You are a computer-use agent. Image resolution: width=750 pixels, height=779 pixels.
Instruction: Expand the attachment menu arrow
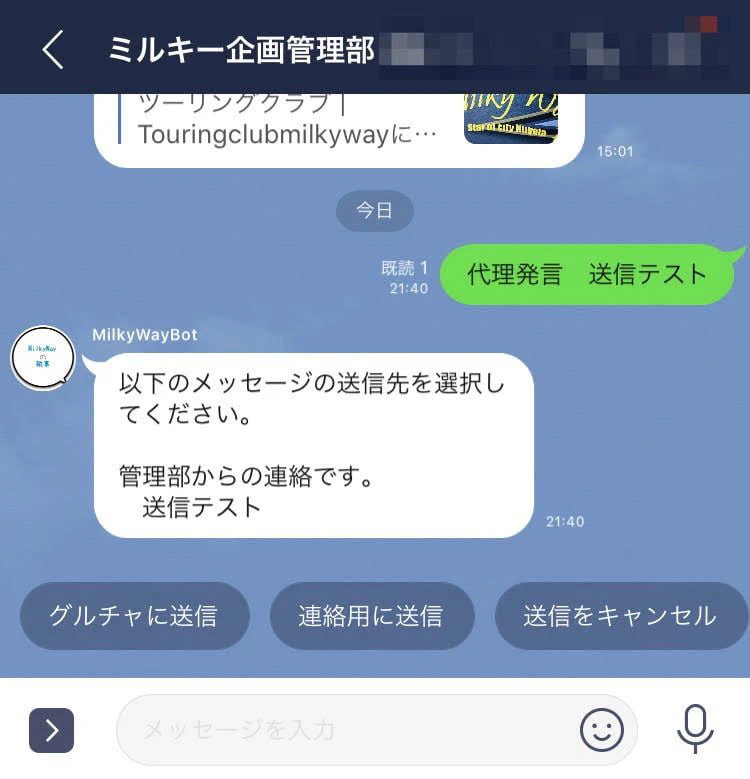[51, 730]
